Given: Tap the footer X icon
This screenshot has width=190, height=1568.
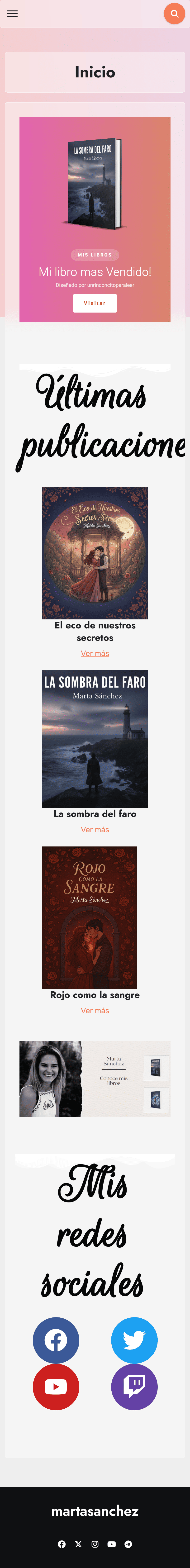Looking at the screenshot, I should [x=78, y=1544].
